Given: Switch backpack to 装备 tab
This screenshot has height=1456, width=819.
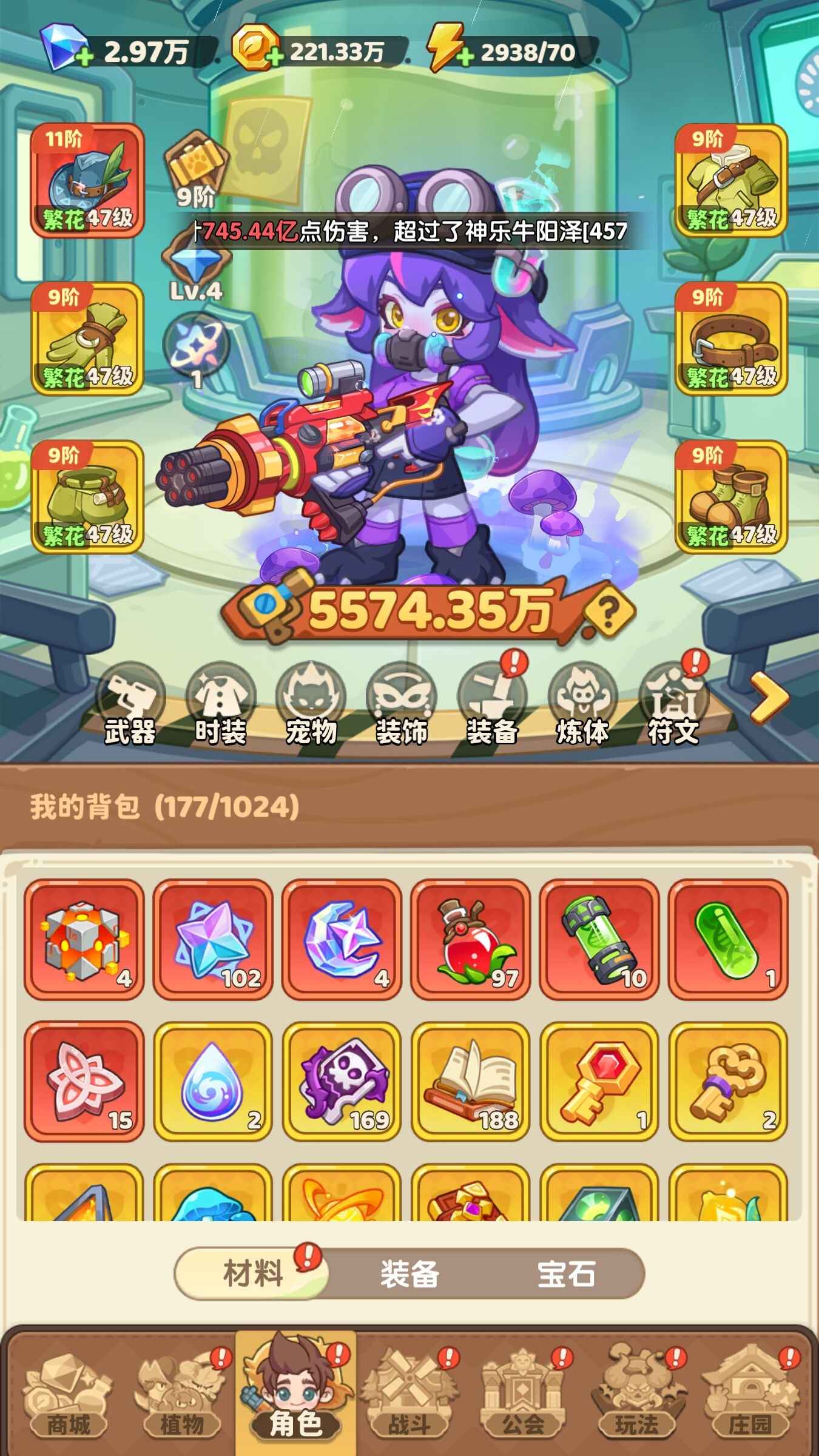Looking at the screenshot, I should [x=409, y=1273].
